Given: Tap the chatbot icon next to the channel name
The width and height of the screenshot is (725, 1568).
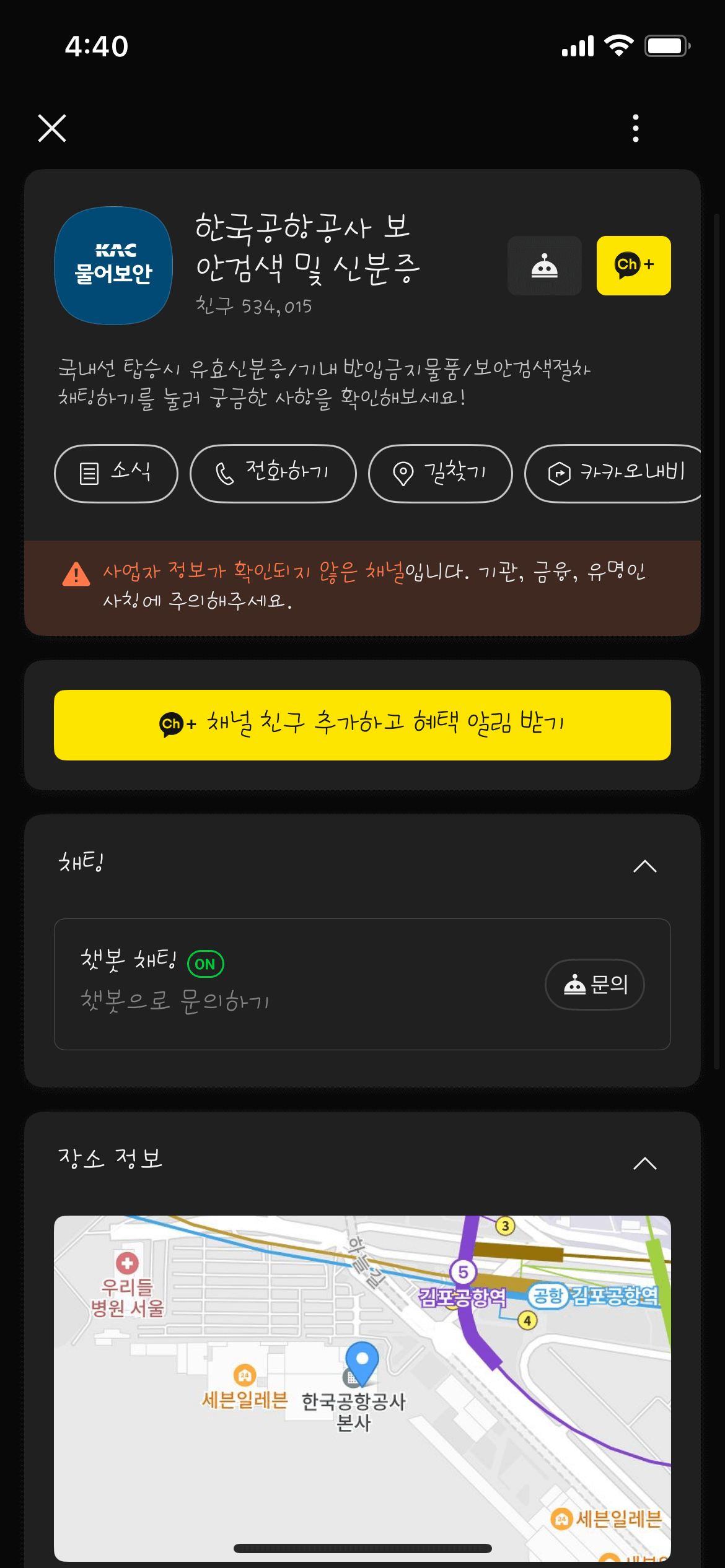Looking at the screenshot, I should (x=544, y=266).
